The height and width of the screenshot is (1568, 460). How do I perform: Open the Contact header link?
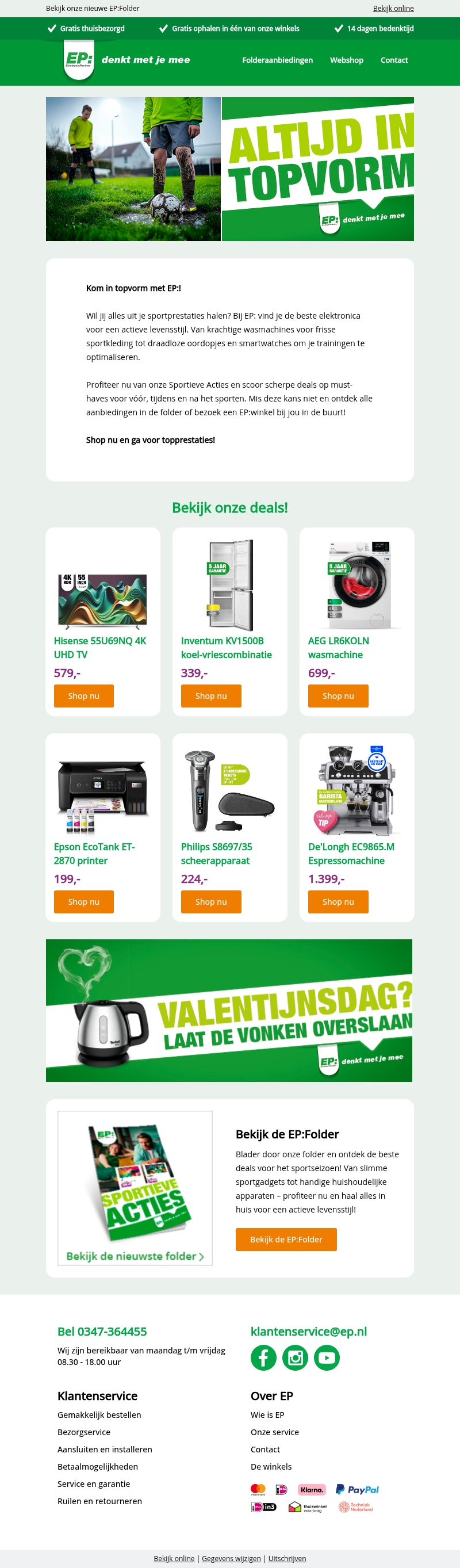coord(394,60)
